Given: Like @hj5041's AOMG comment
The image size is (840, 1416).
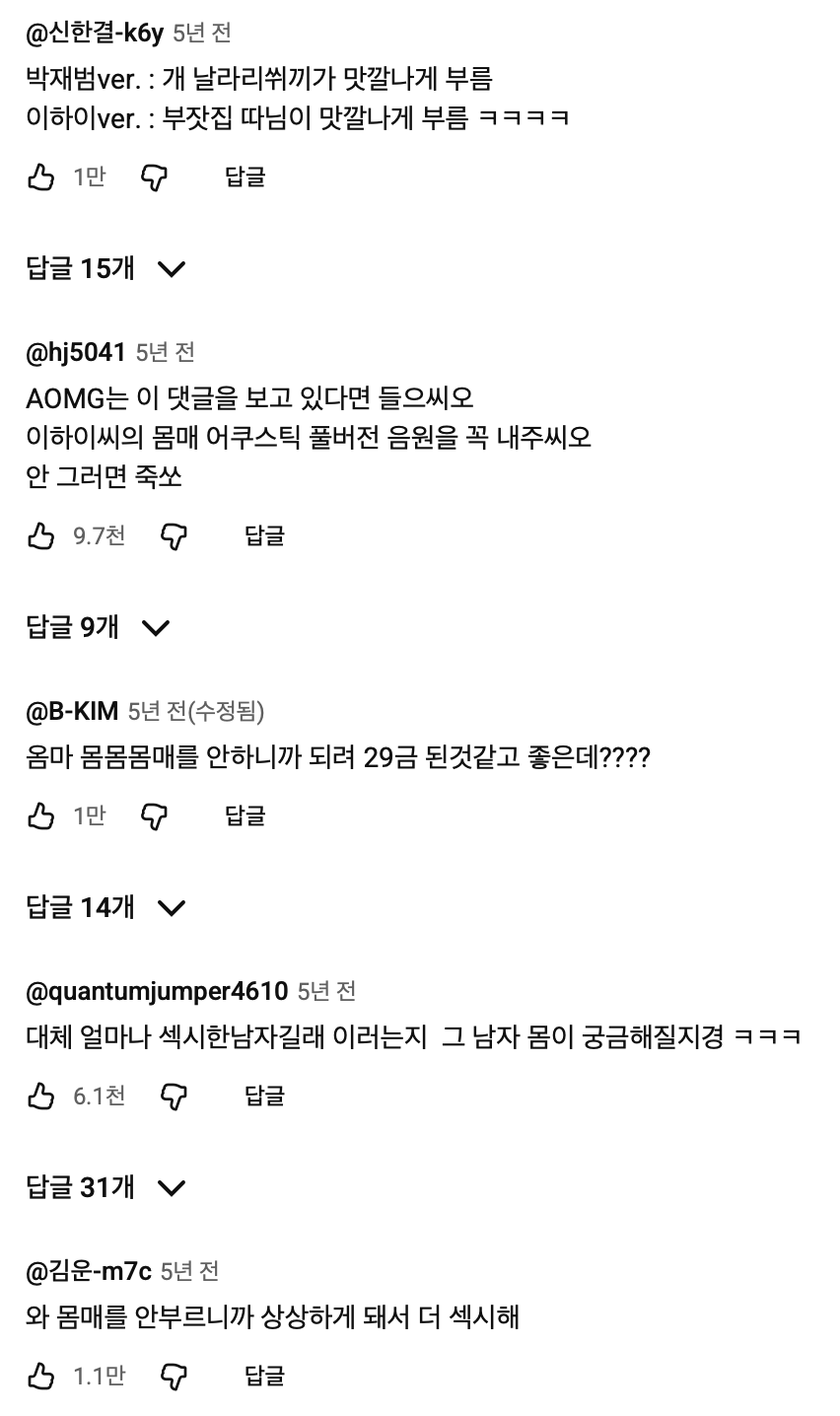Looking at the screenshot, I should pyautogui.click(x=40, y=535).
